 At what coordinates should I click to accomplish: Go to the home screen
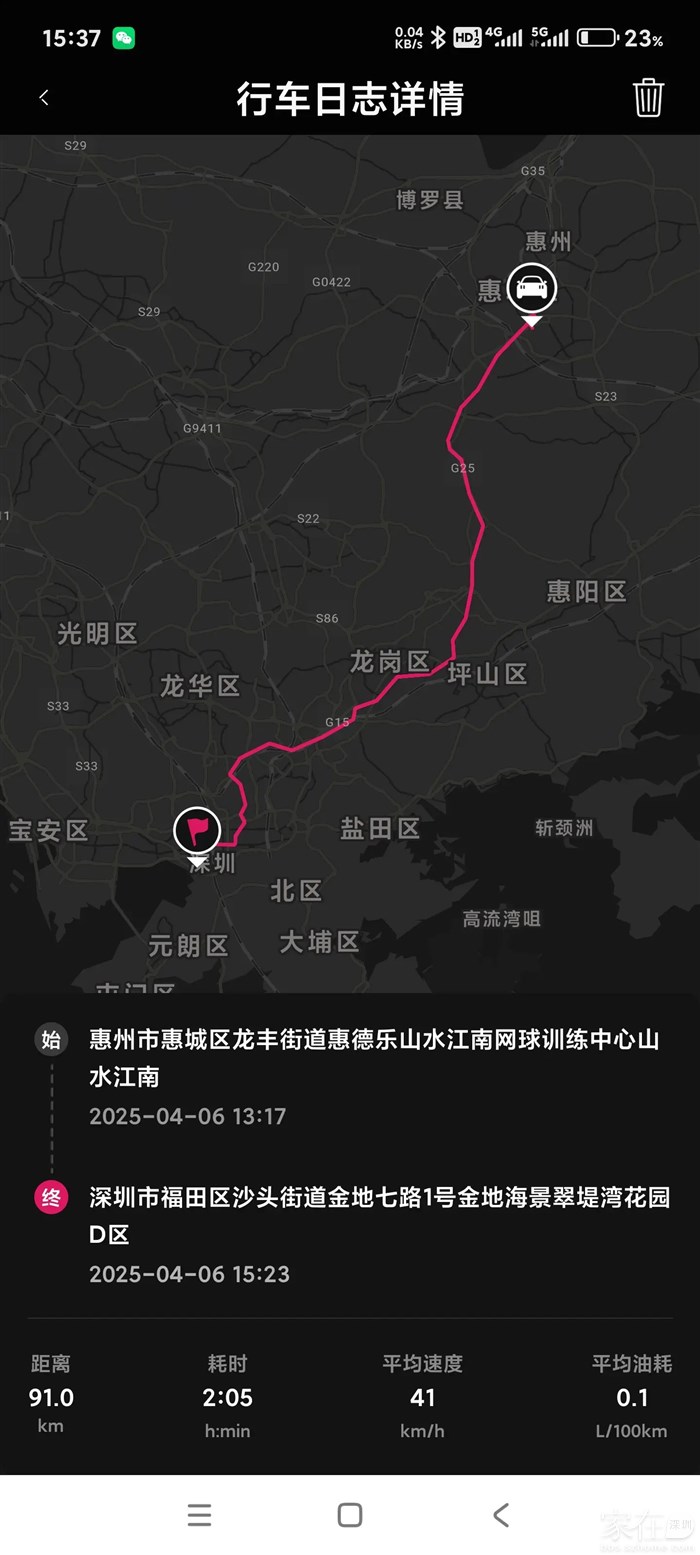[x=350, y=1515]
